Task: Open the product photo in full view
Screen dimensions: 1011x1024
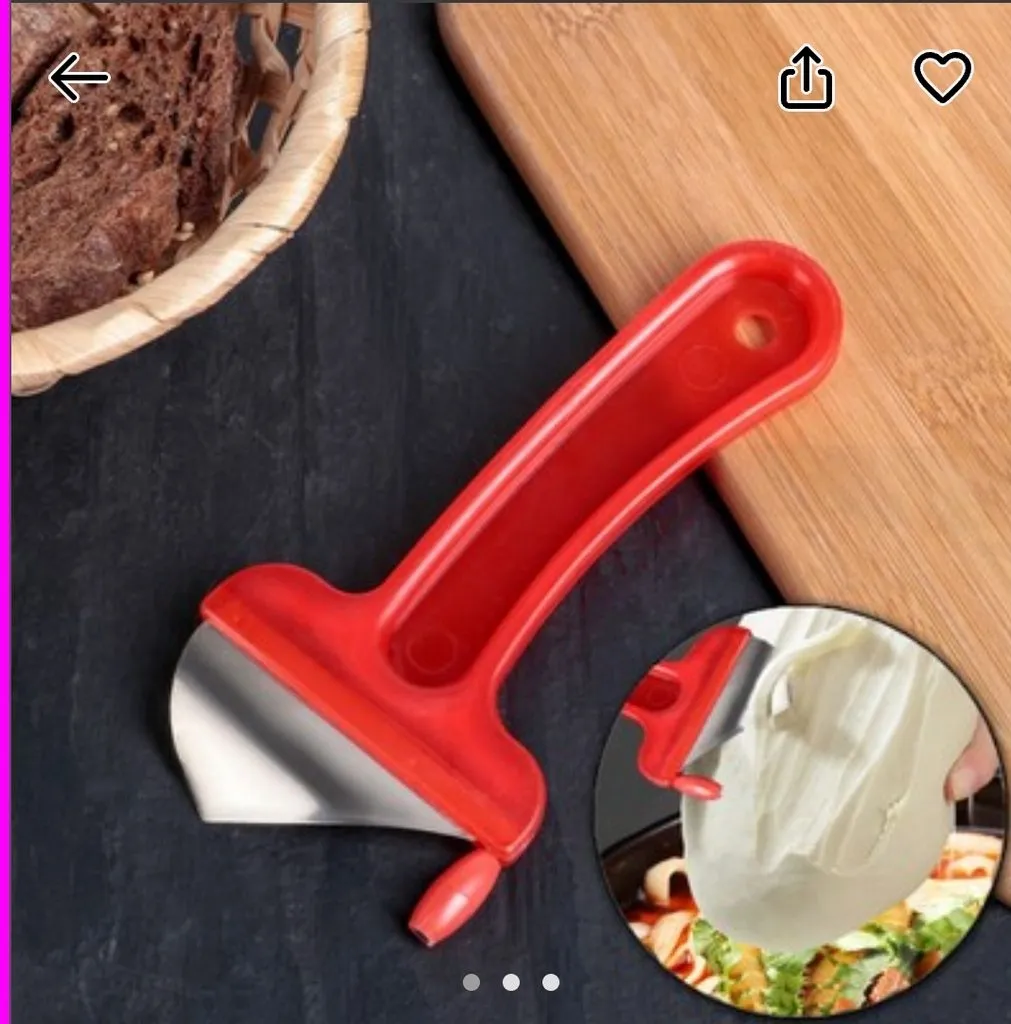Action: coord(505,520)
